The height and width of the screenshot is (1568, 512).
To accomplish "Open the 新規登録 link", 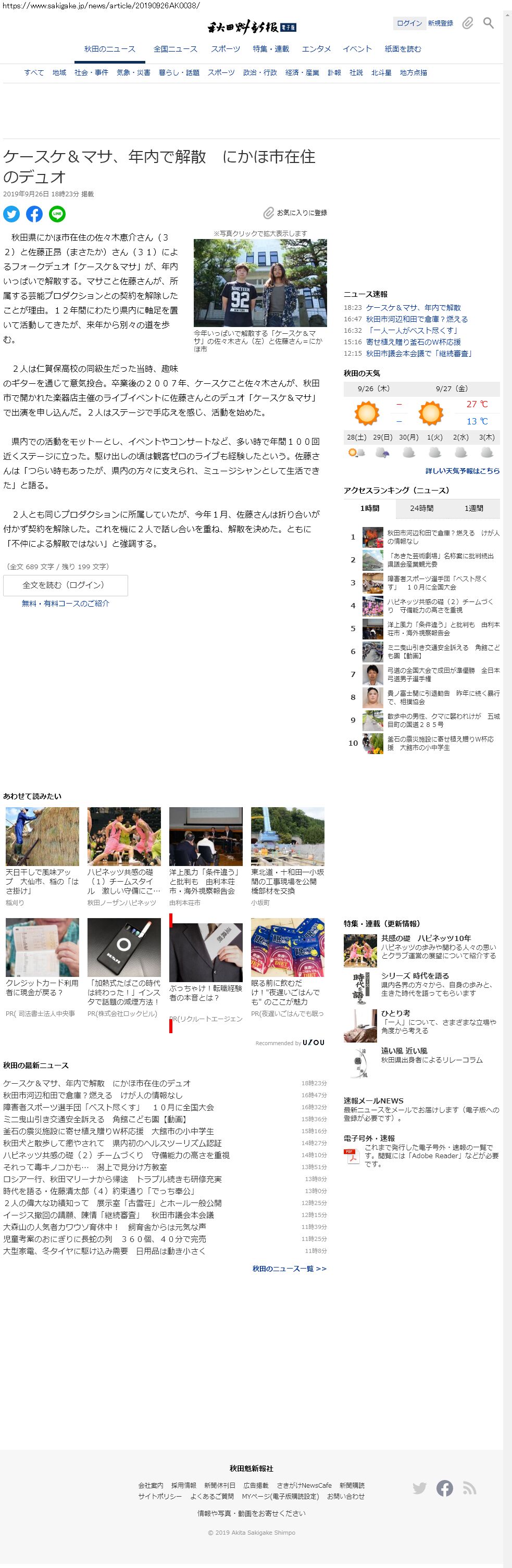I will coord(440,23).
